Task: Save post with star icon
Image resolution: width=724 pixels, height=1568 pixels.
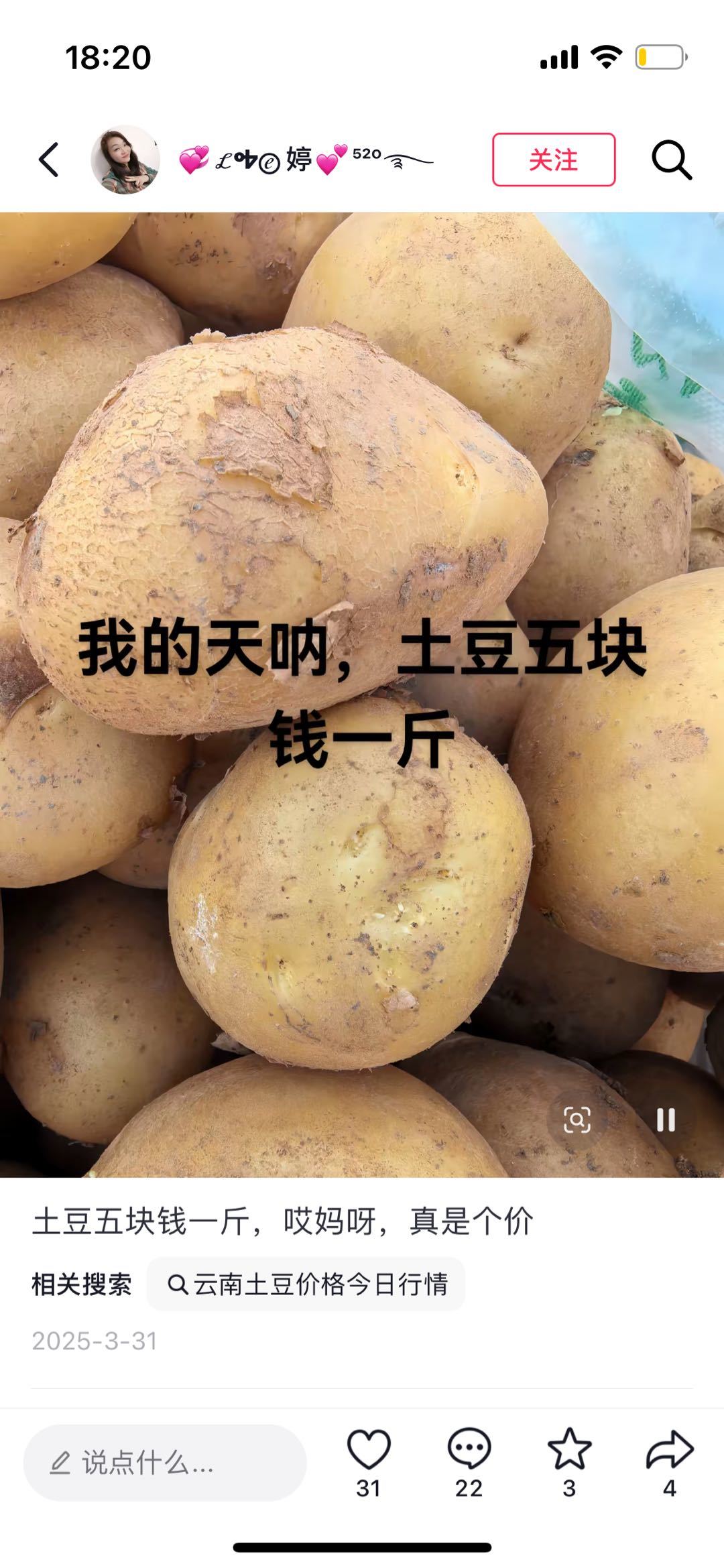Action: click(x=569, y=1449)
